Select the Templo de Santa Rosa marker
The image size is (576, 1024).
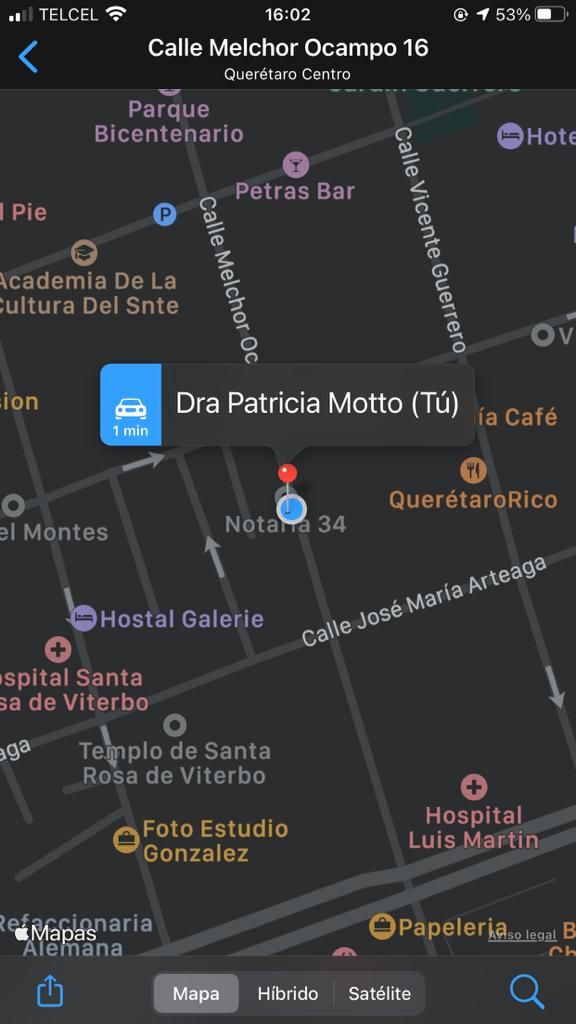pyautogui.click(x=174, y=725)
